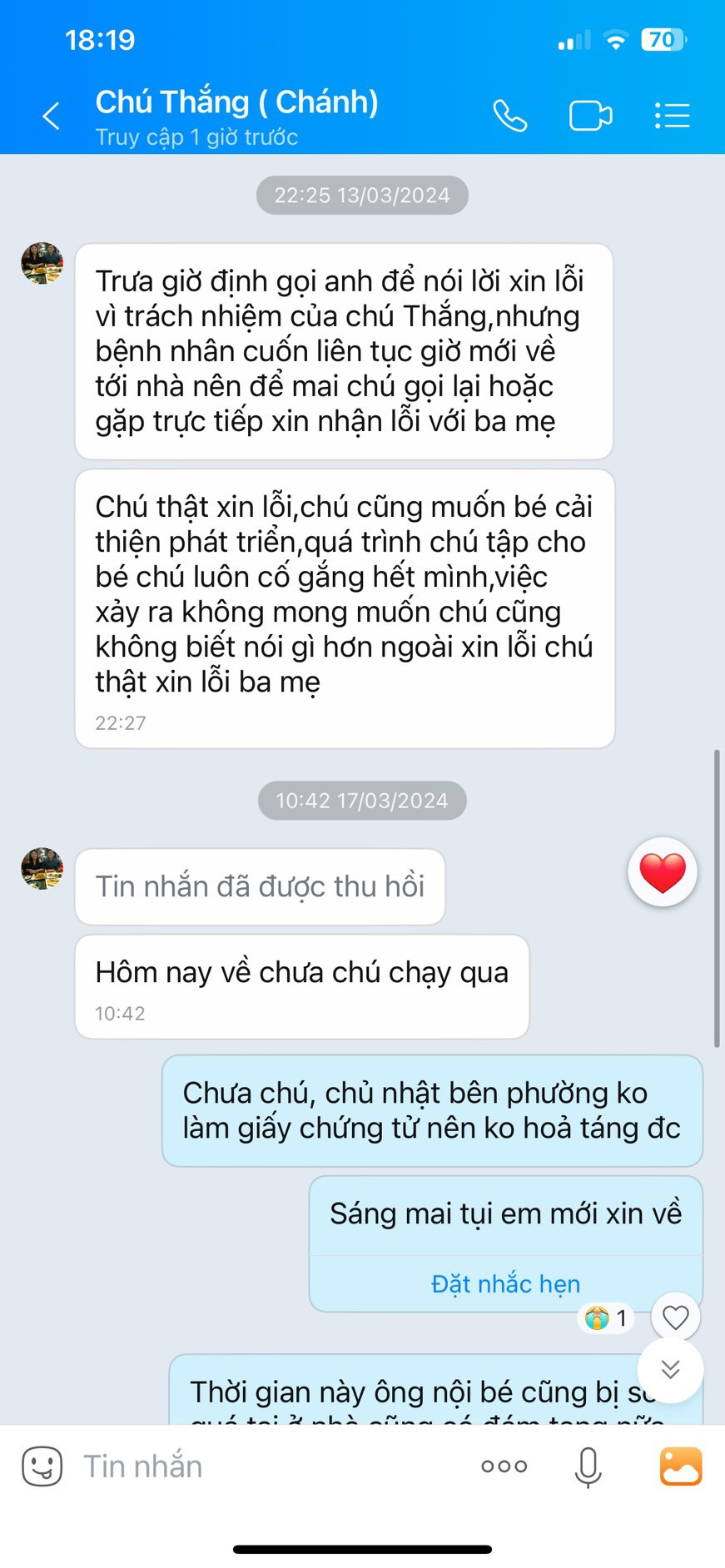Like the message using the heart outline icon

click(x=674, y=1317)
